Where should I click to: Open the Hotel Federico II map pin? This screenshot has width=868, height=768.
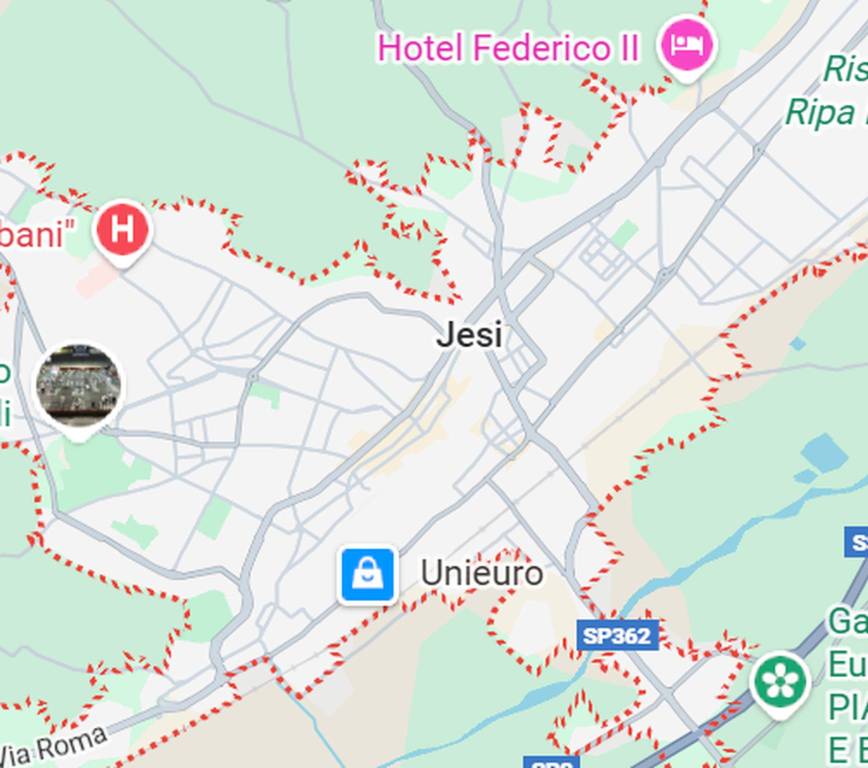(687, 45)
